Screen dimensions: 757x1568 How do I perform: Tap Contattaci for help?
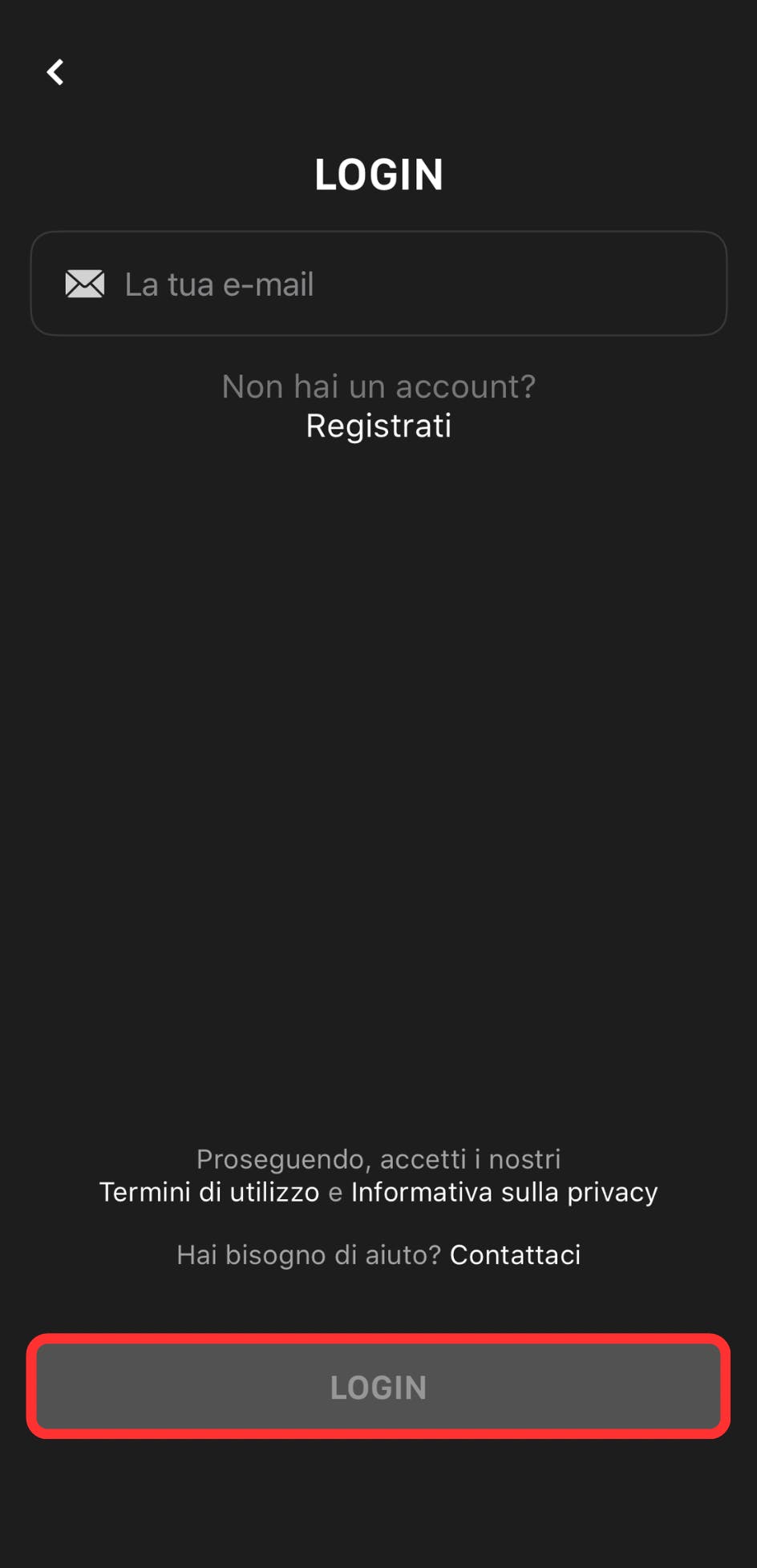coord(515,1255)
